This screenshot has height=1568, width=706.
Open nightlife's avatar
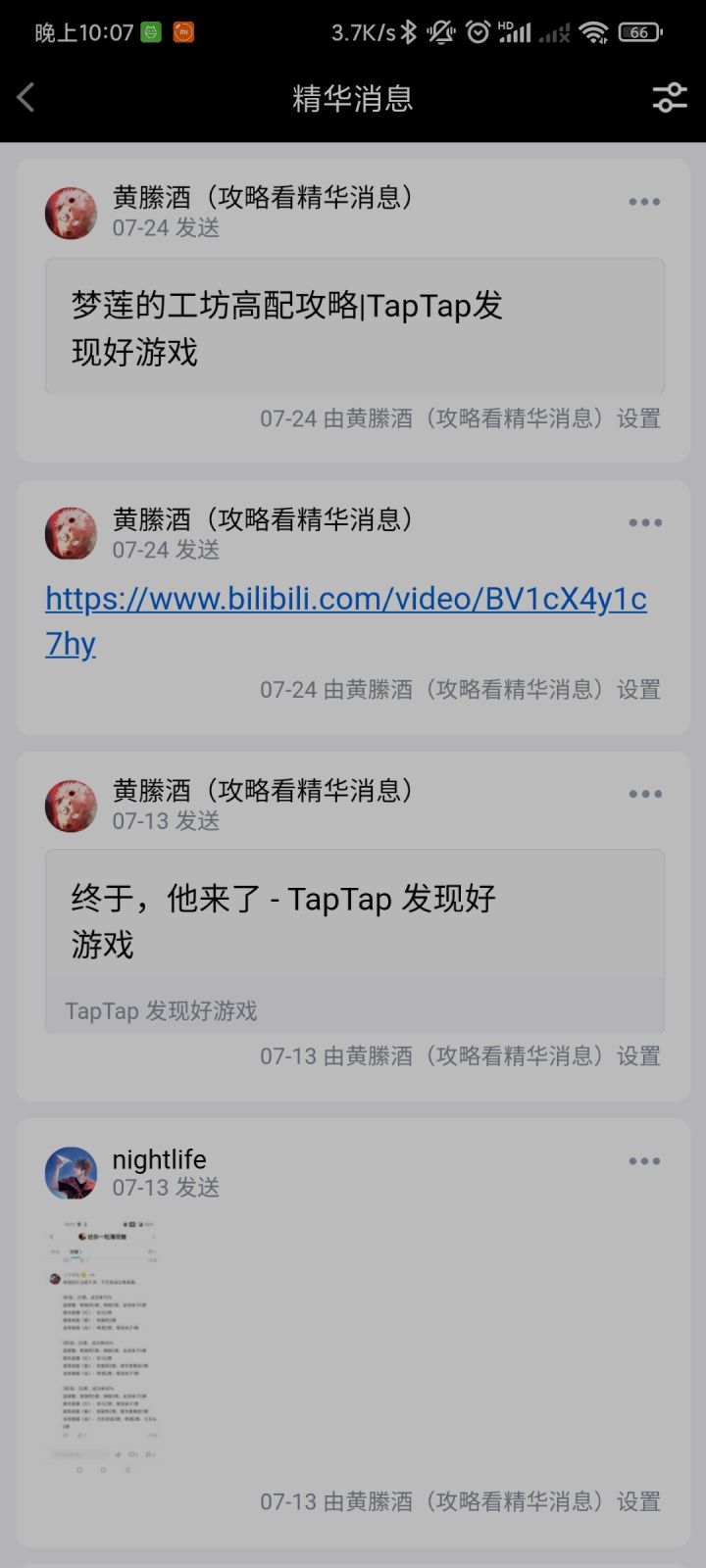[71, 1173]
